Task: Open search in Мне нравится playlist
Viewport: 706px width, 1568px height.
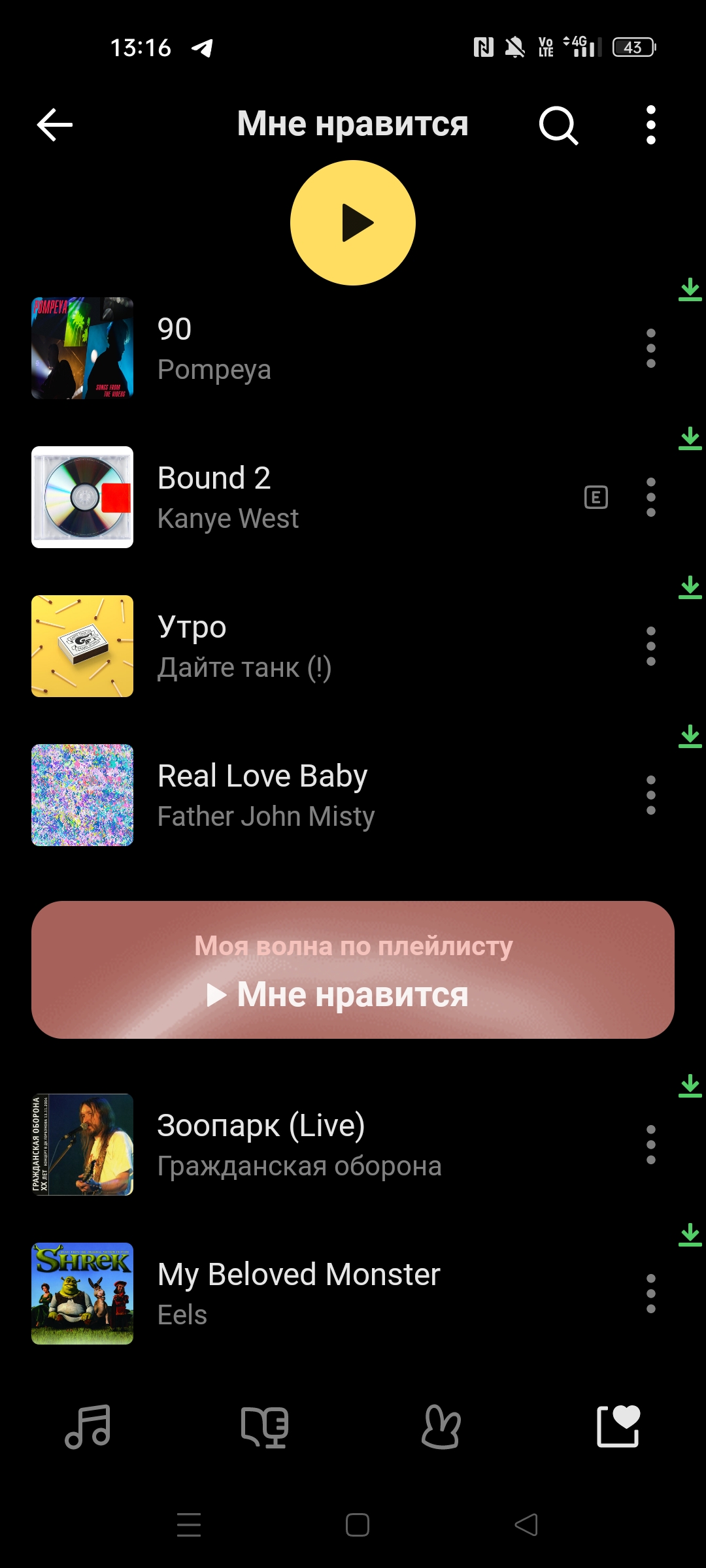Action: pyautogui.click(x=559, y=125)
